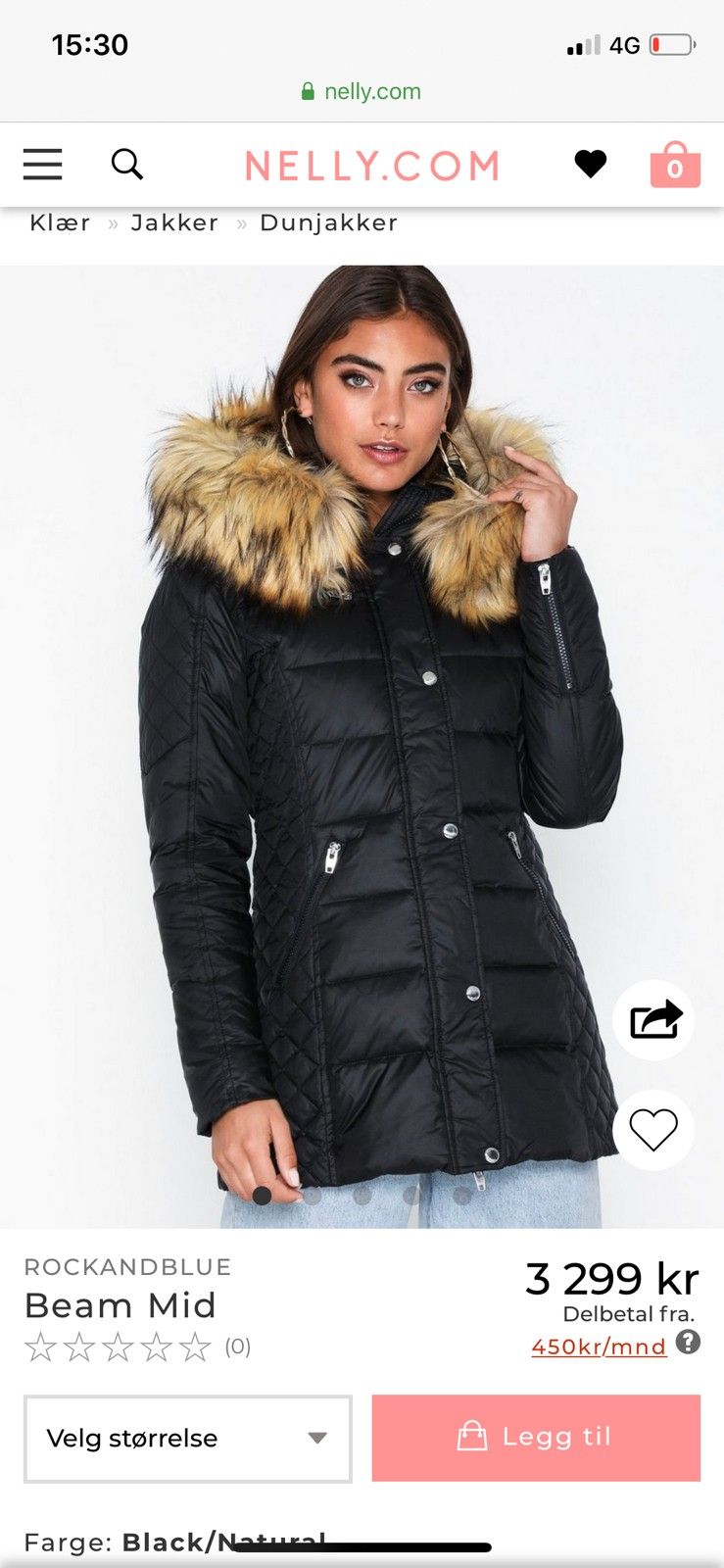Image resolution: width=724 pixels, height=1568 pixels.
Task: Go to Nelly.com home via logo
Action: [371, 166]
